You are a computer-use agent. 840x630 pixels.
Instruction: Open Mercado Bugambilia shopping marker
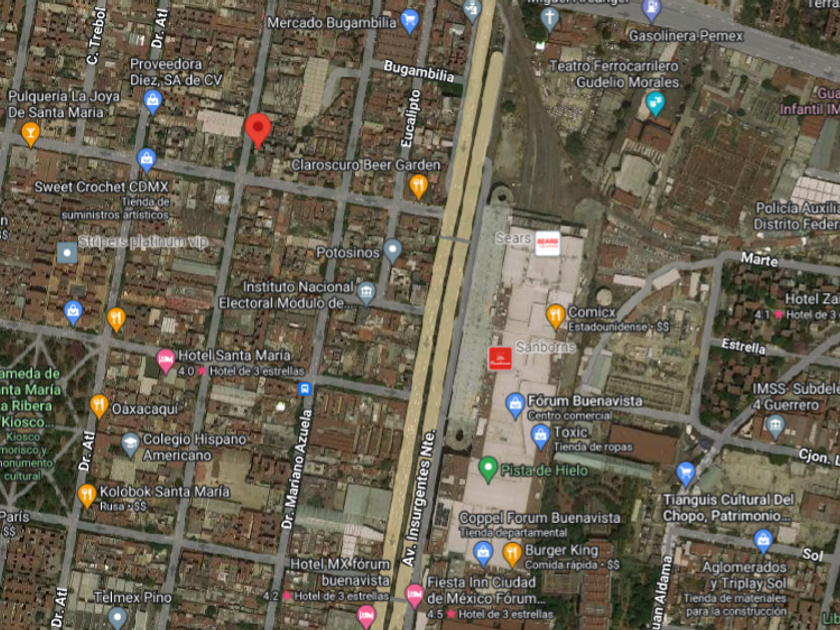coord(410,22)
